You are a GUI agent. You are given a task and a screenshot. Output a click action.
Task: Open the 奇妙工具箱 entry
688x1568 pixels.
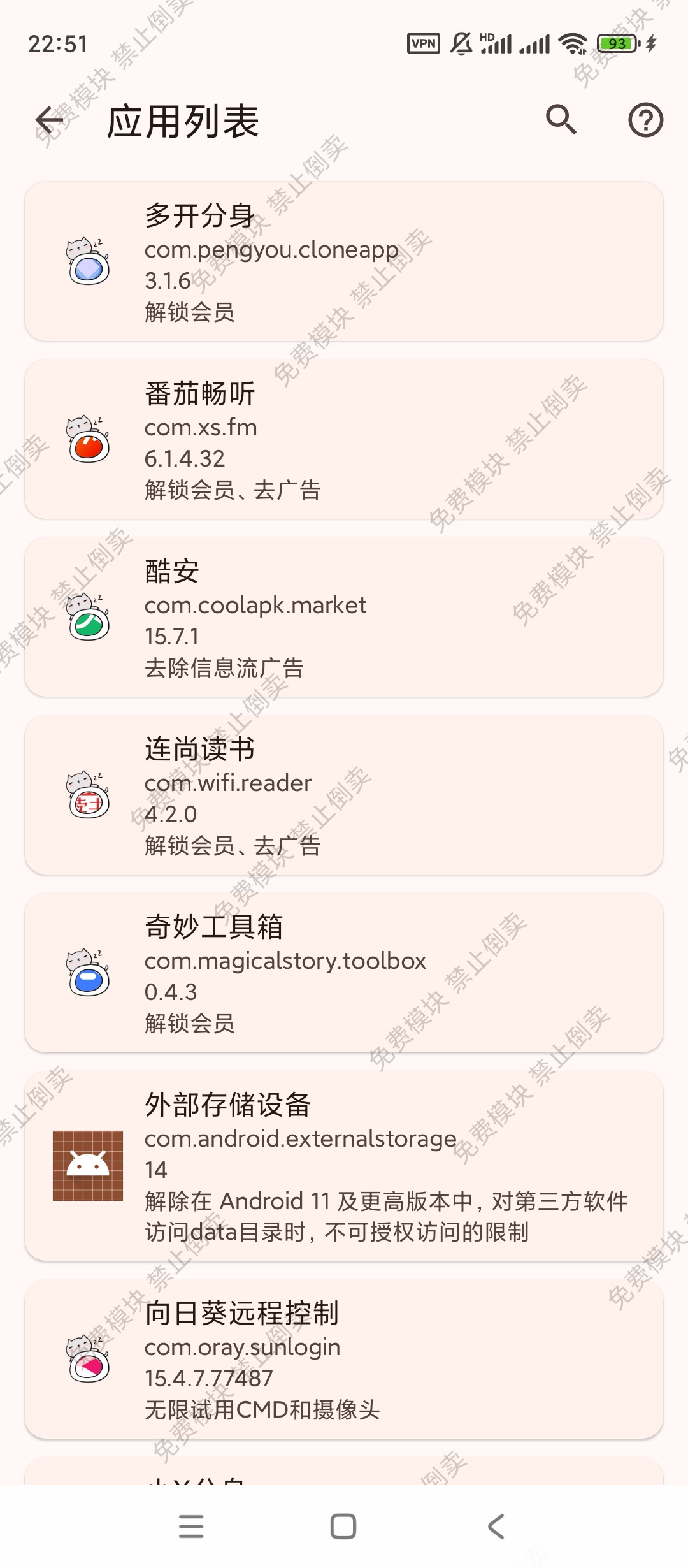click(344, 973)
